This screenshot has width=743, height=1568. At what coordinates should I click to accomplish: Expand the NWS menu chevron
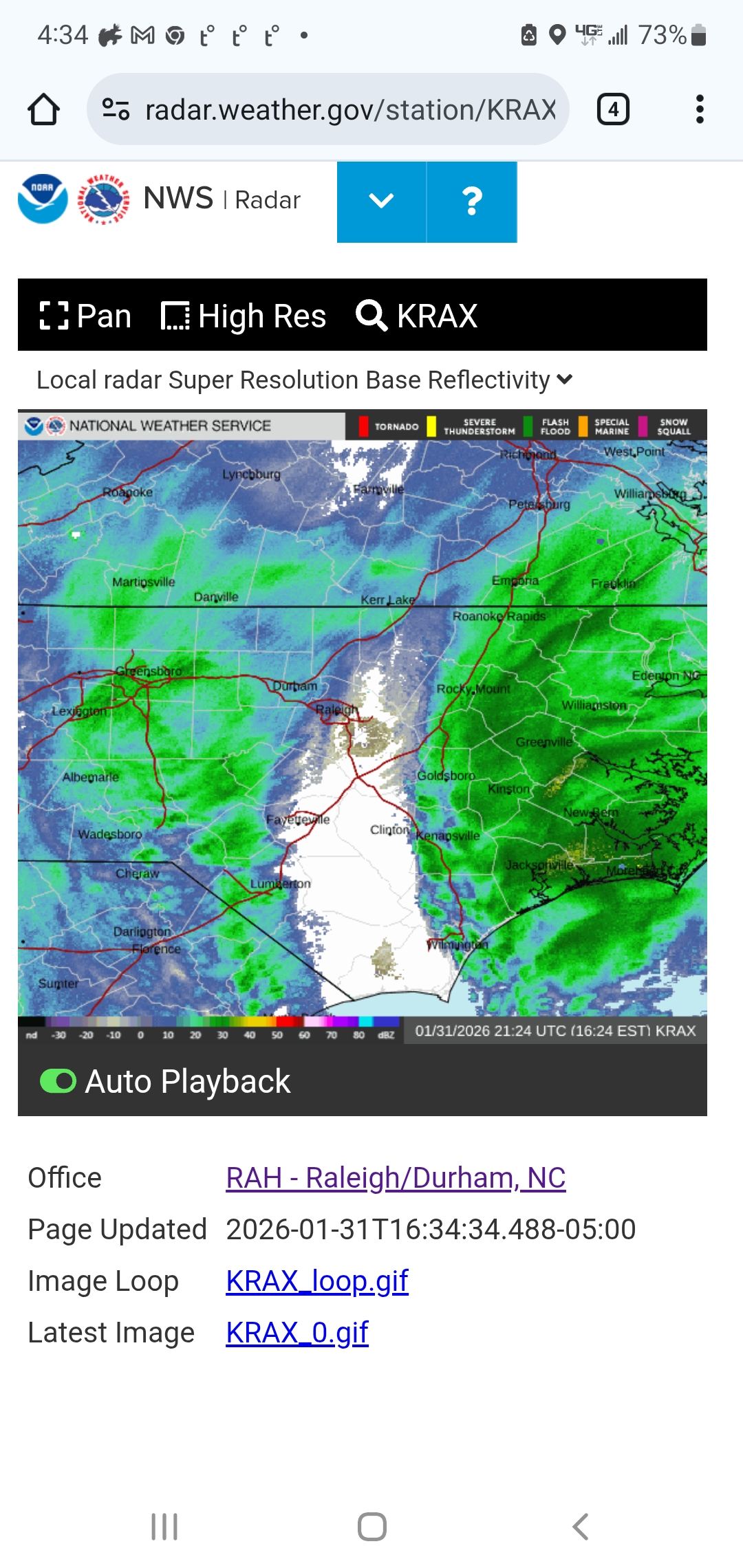381,202
